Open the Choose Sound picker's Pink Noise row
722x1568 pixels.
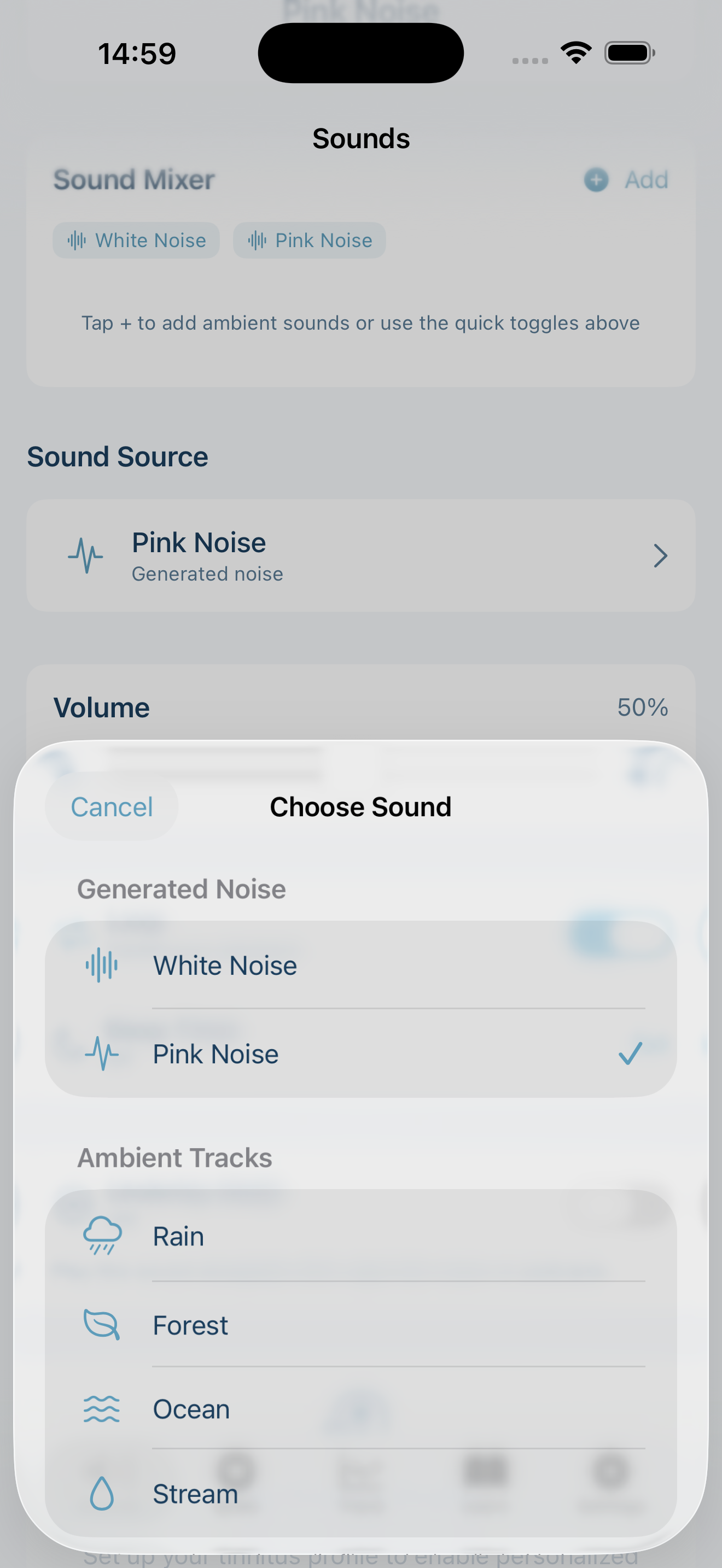[x=361, y=1054]
